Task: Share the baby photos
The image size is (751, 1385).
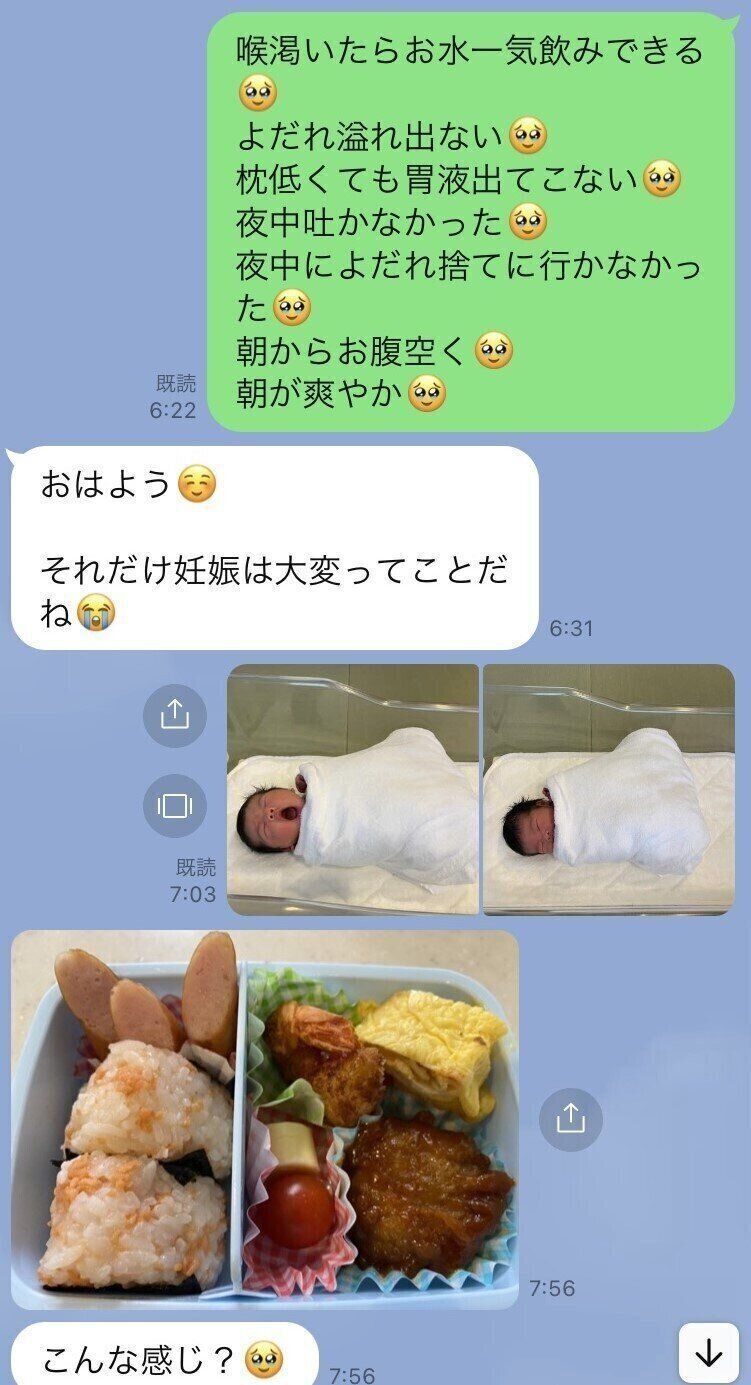Action: [174, 715]
